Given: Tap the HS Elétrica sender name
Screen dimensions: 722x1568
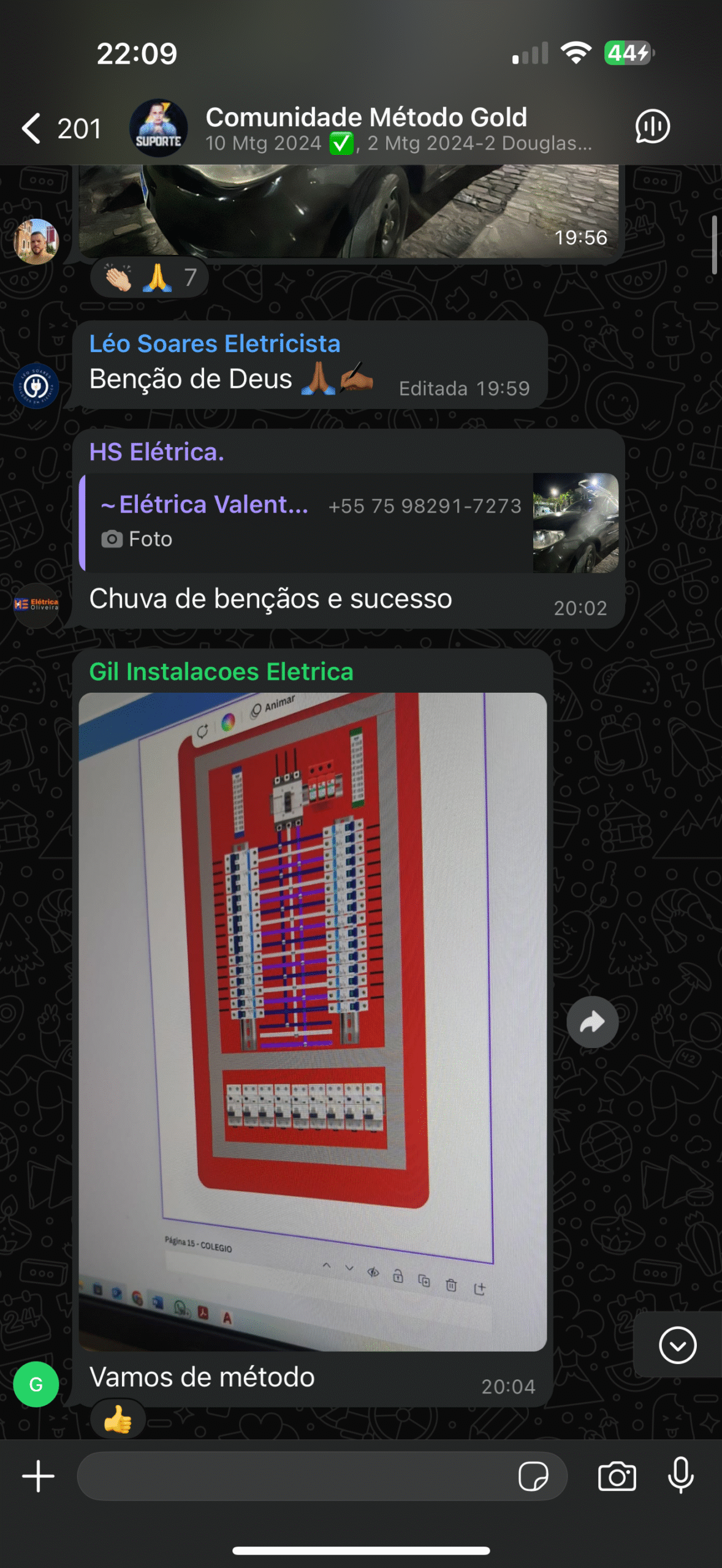Looking at the screenshot, I should tap(157, 452).
